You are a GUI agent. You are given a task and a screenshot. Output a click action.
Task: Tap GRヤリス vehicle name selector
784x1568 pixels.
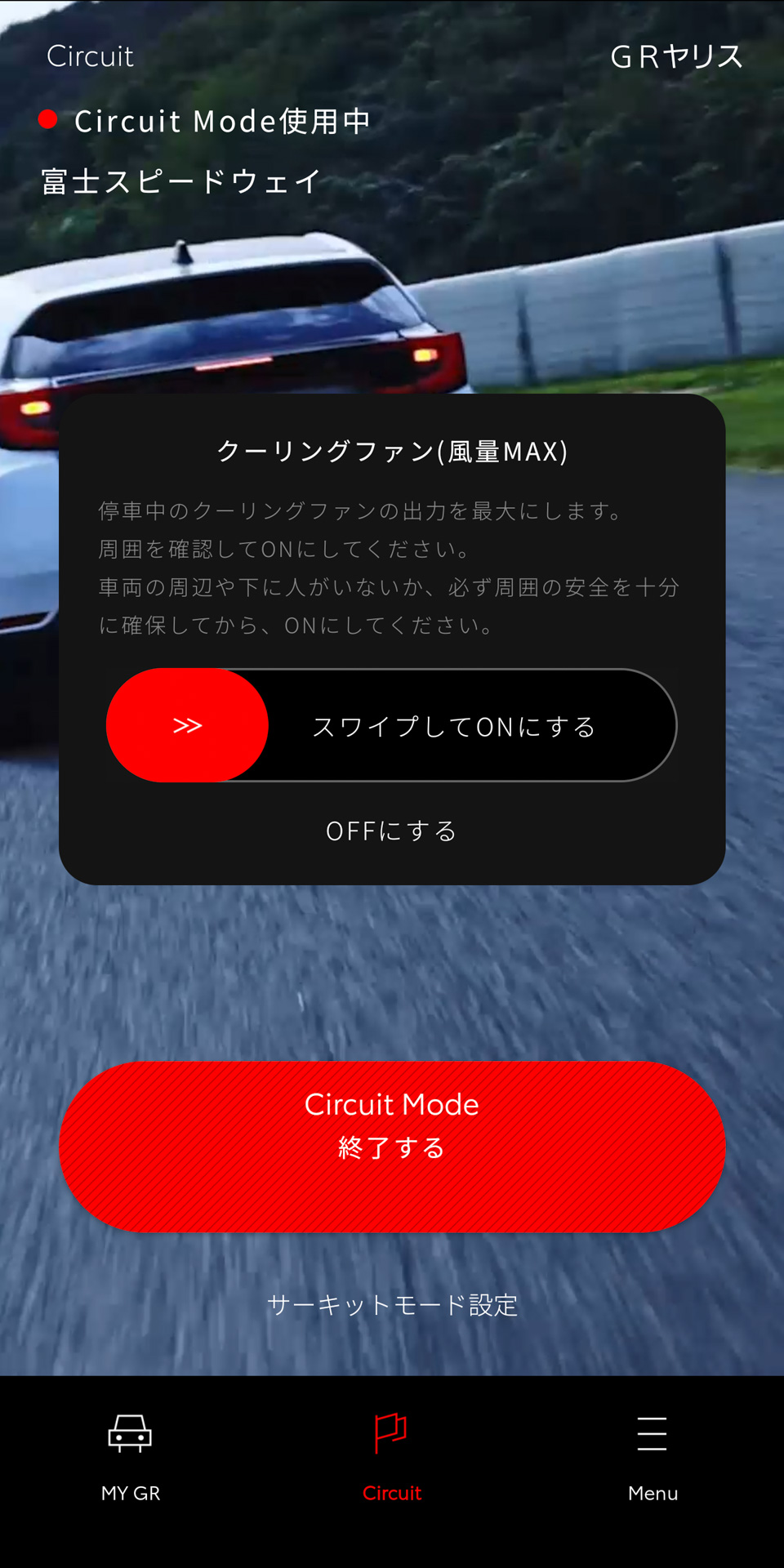675,56
